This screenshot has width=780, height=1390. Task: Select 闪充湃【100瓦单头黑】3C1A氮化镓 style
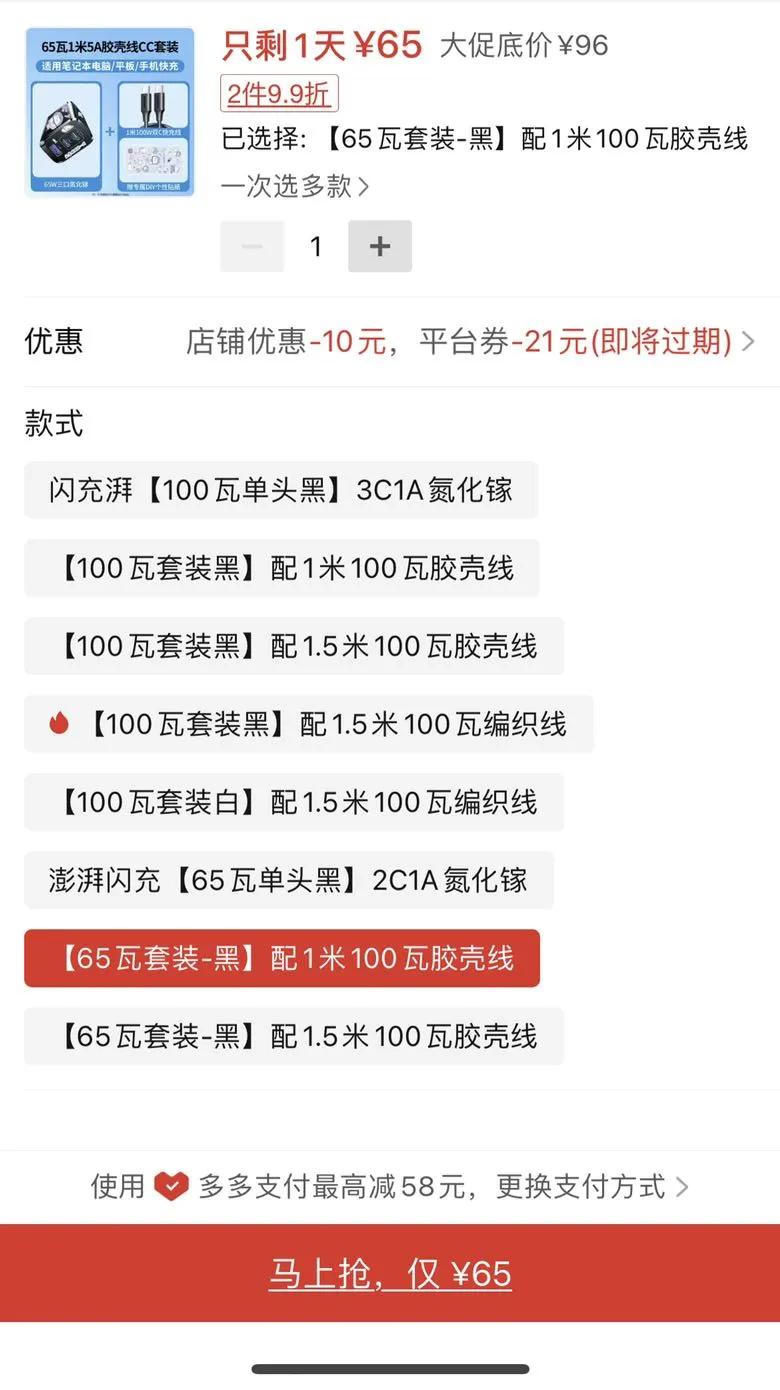click(x=281, y=490)
